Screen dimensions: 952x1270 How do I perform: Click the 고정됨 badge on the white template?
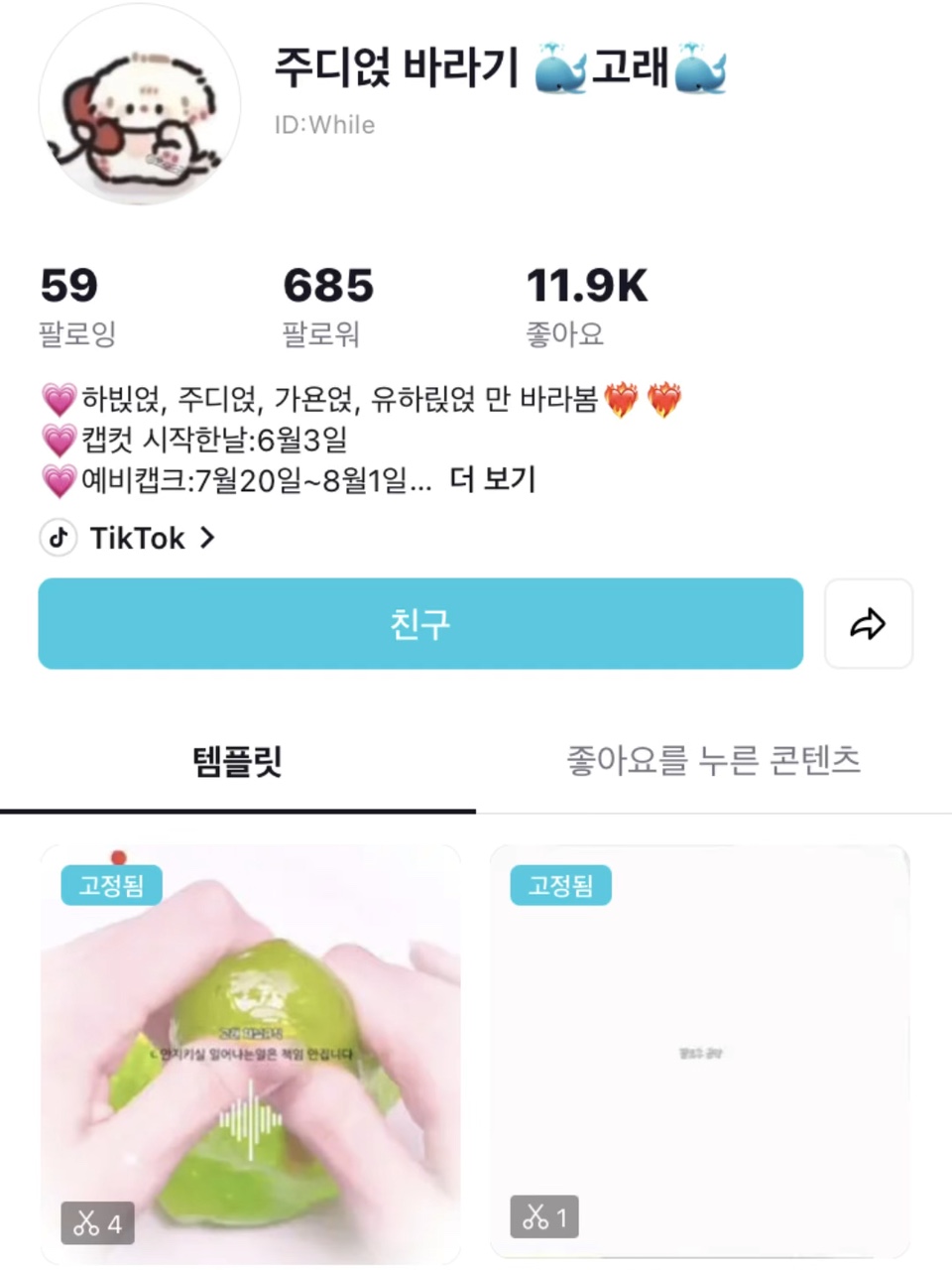point(560,885)
